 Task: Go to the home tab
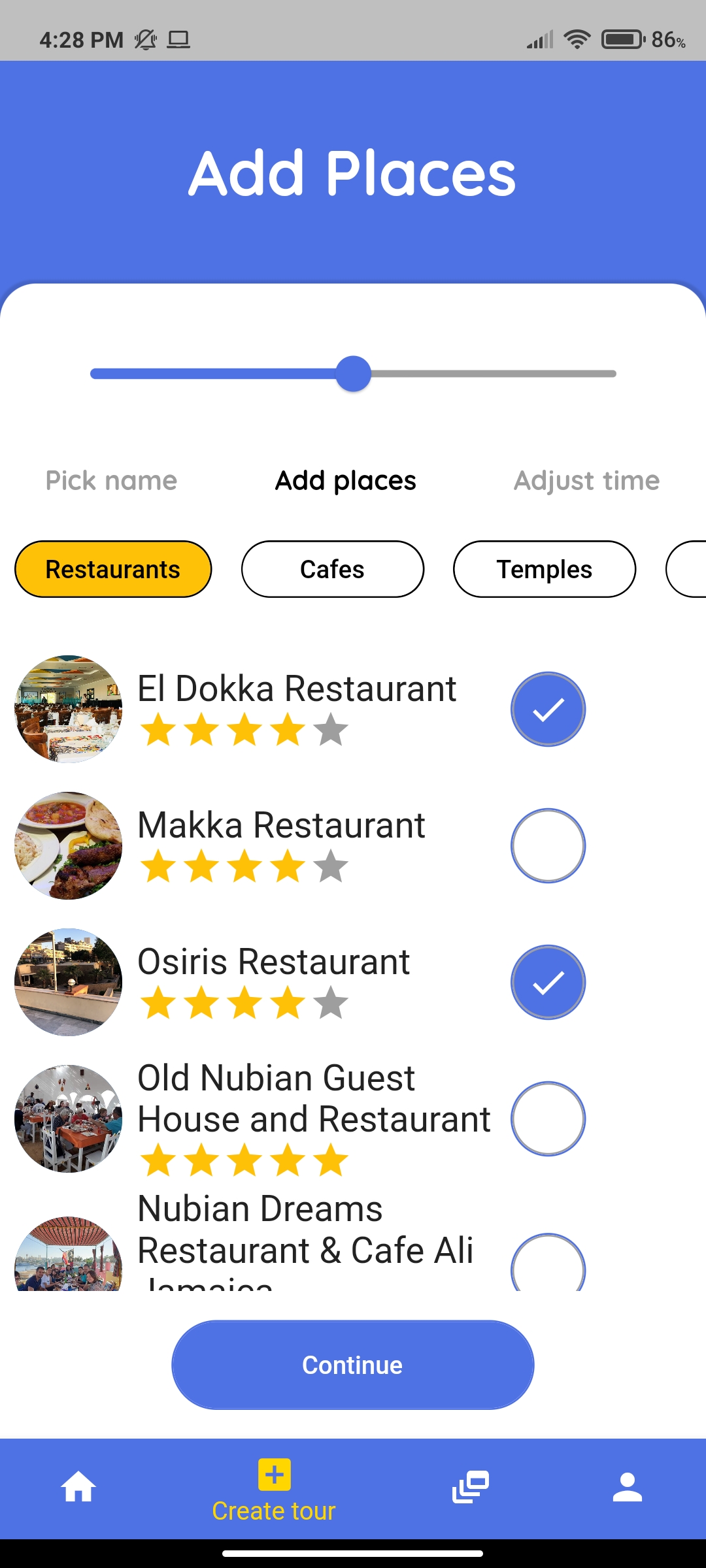point(78,1487)
